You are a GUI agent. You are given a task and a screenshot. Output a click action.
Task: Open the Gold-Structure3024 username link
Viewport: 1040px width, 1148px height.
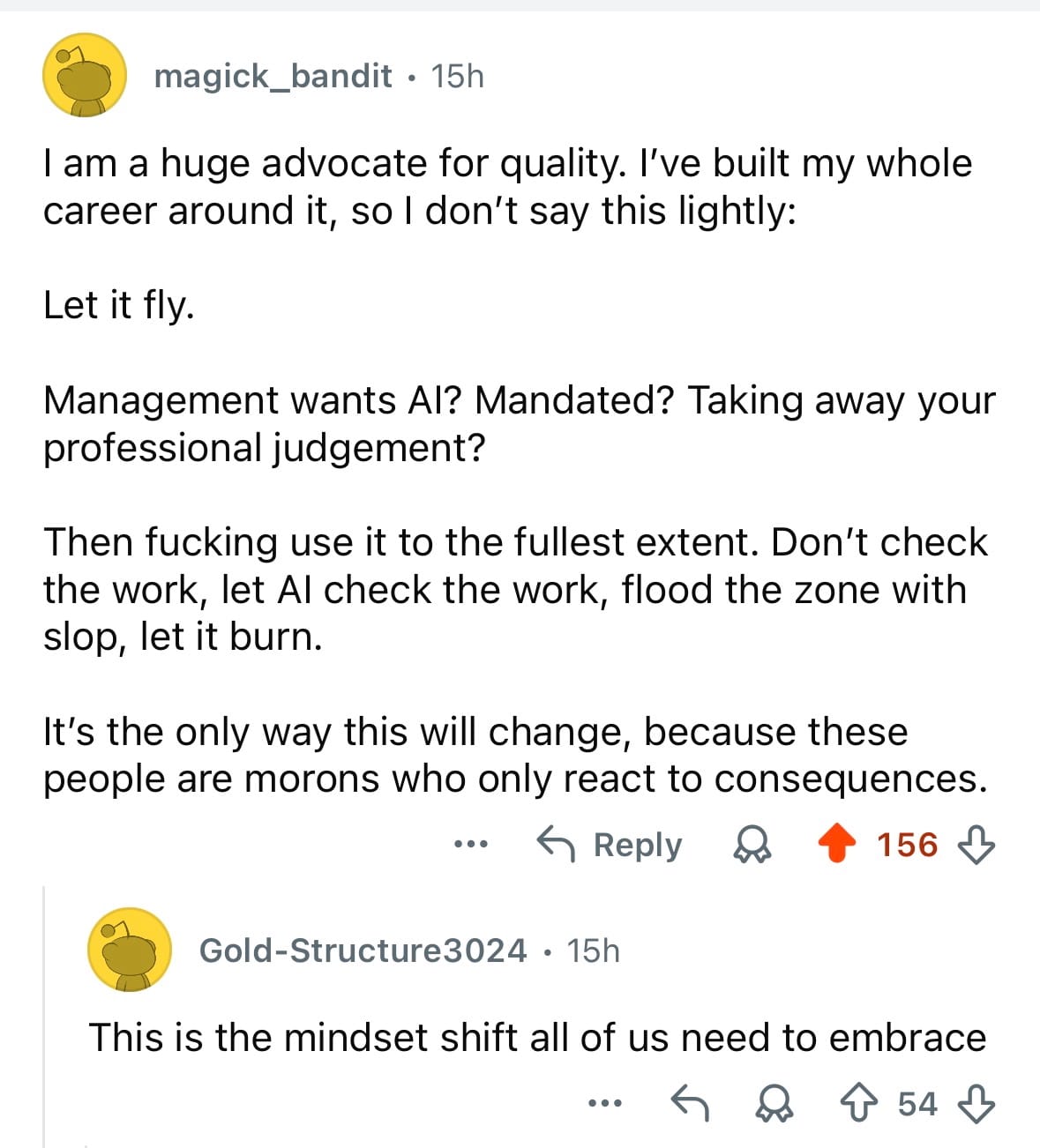[363, 950]
